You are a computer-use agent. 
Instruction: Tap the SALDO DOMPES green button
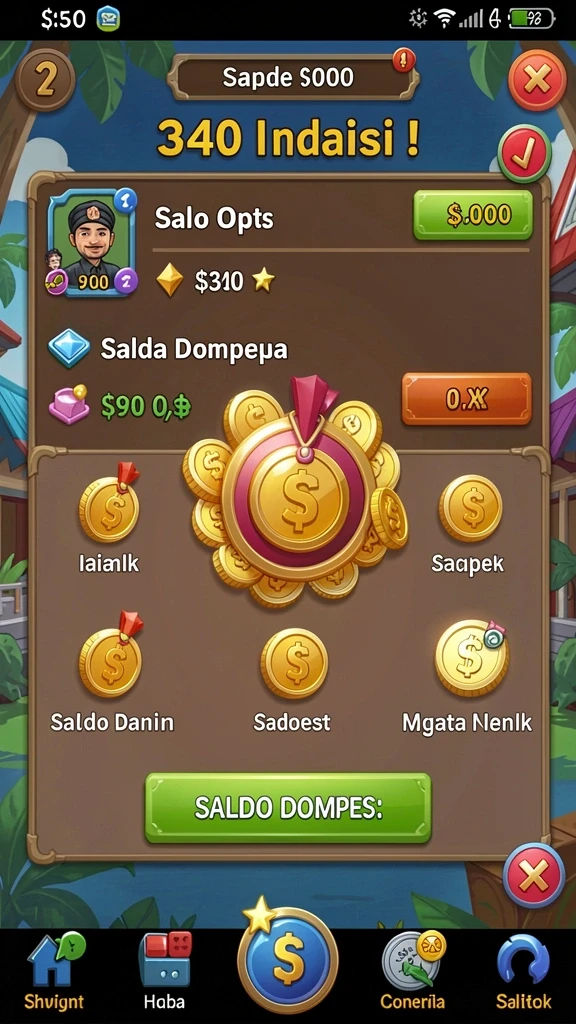(x=288, y=808)
